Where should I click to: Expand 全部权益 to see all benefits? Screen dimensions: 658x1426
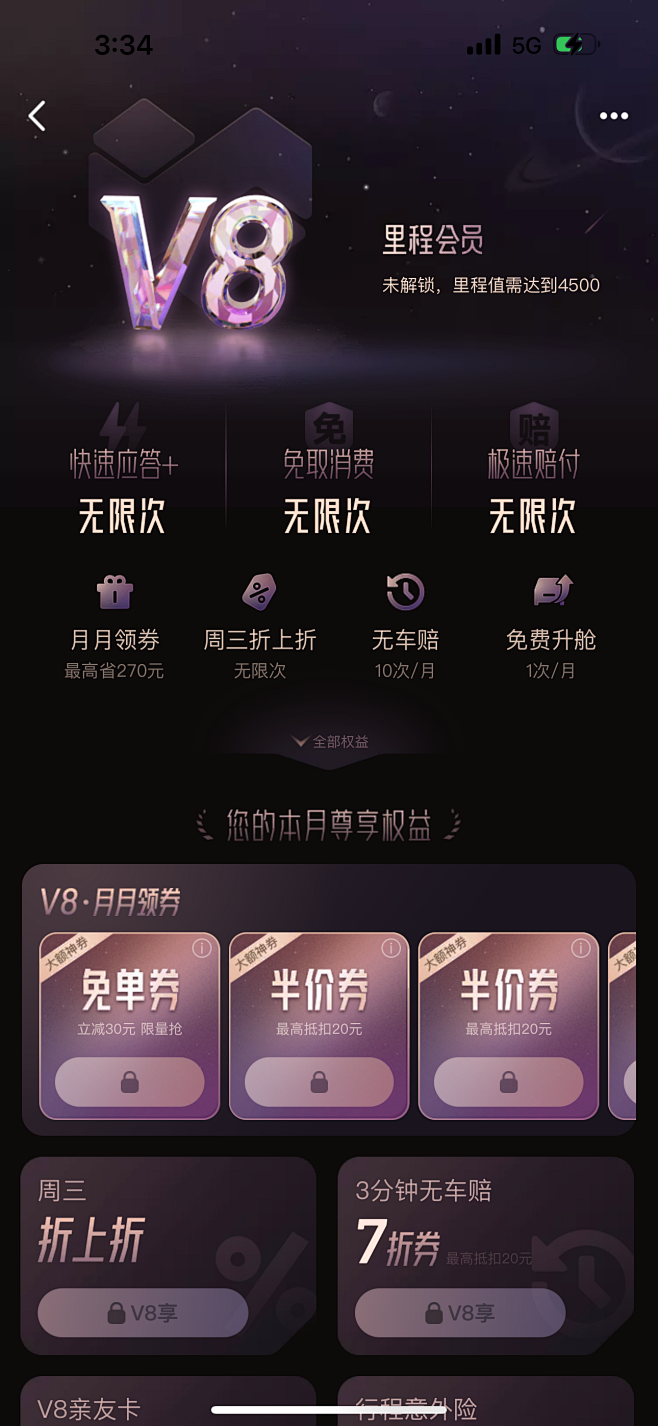click(x=329, y=742)
